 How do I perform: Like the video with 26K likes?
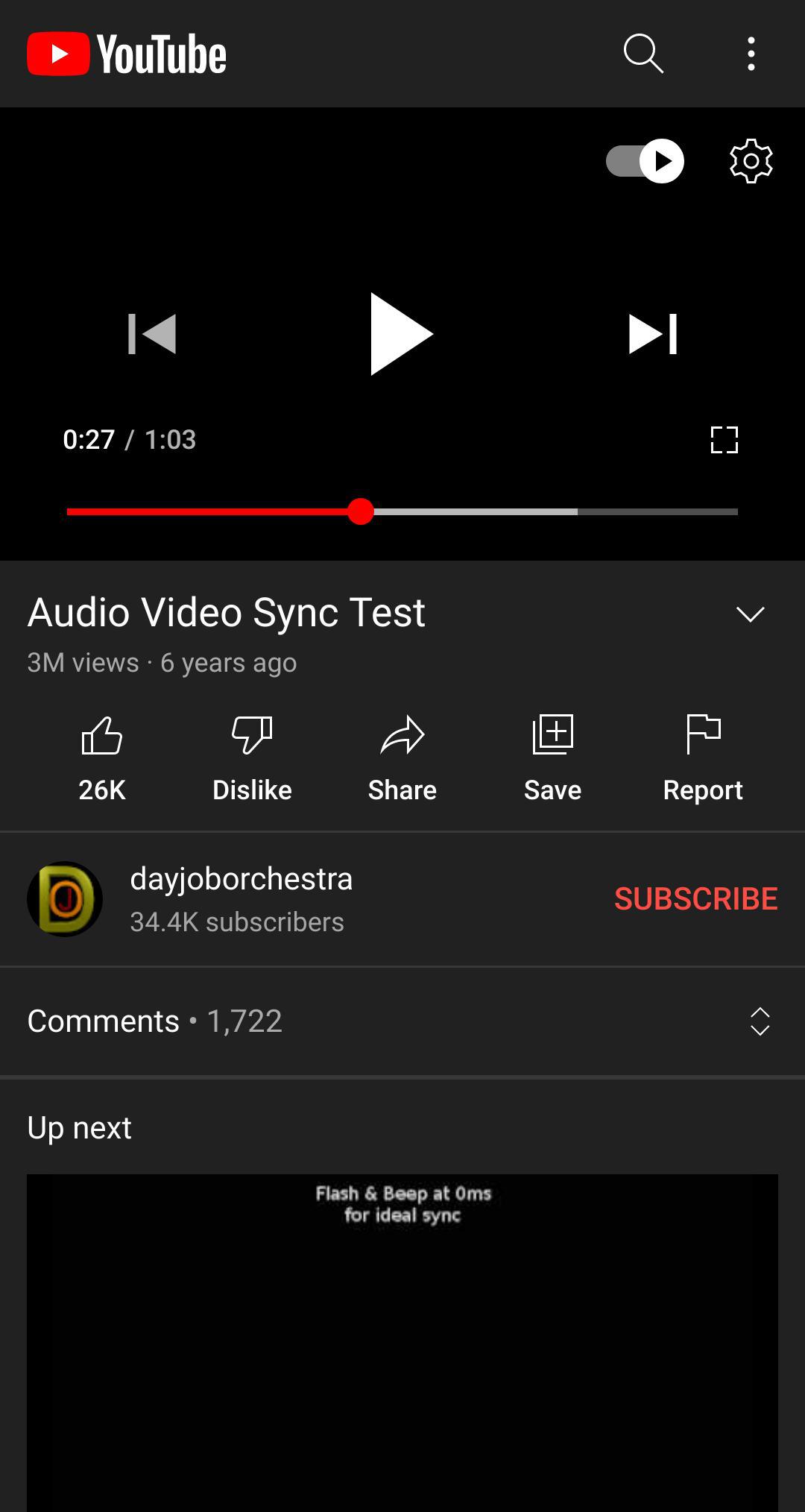102,758
